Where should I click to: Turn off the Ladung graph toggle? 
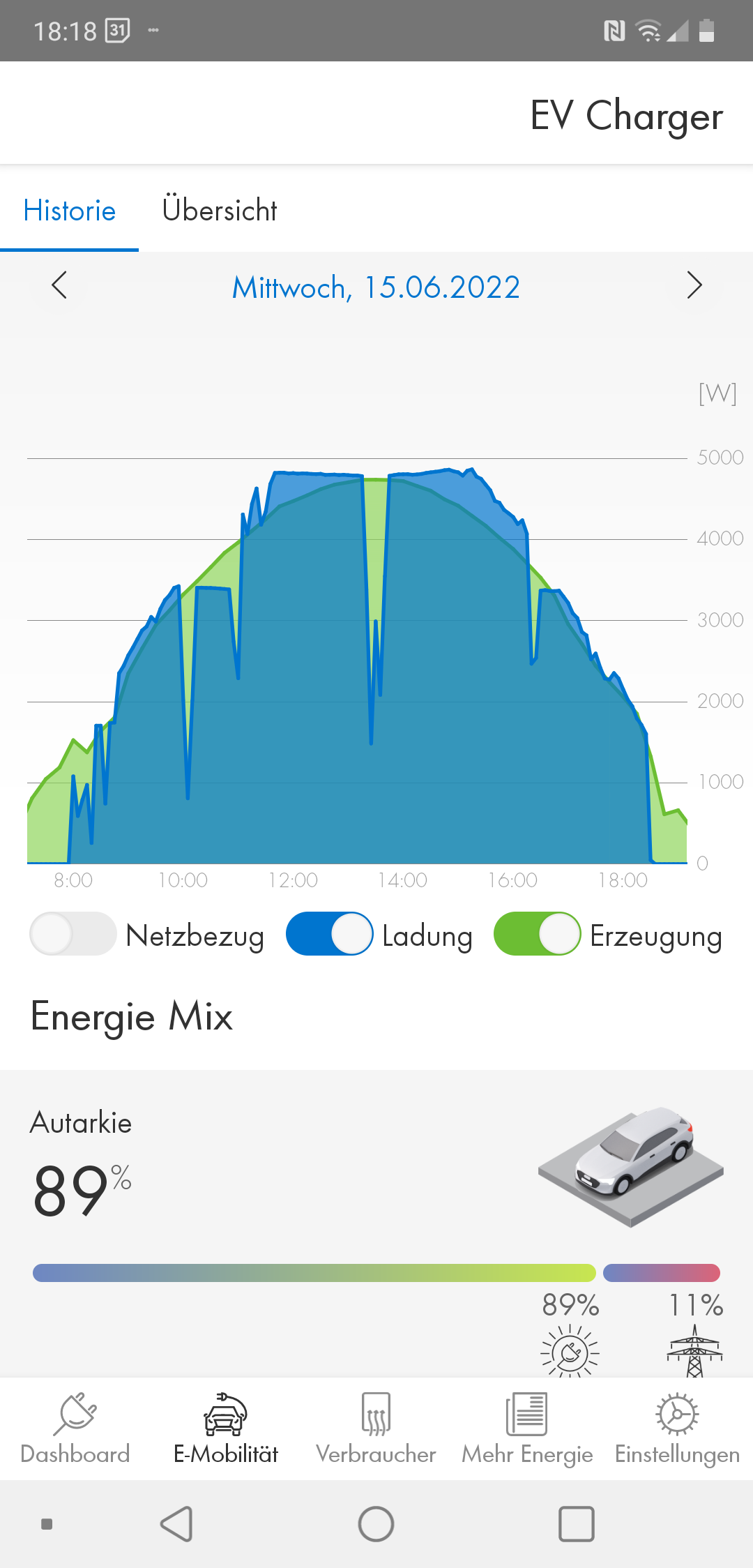(329, 934)
